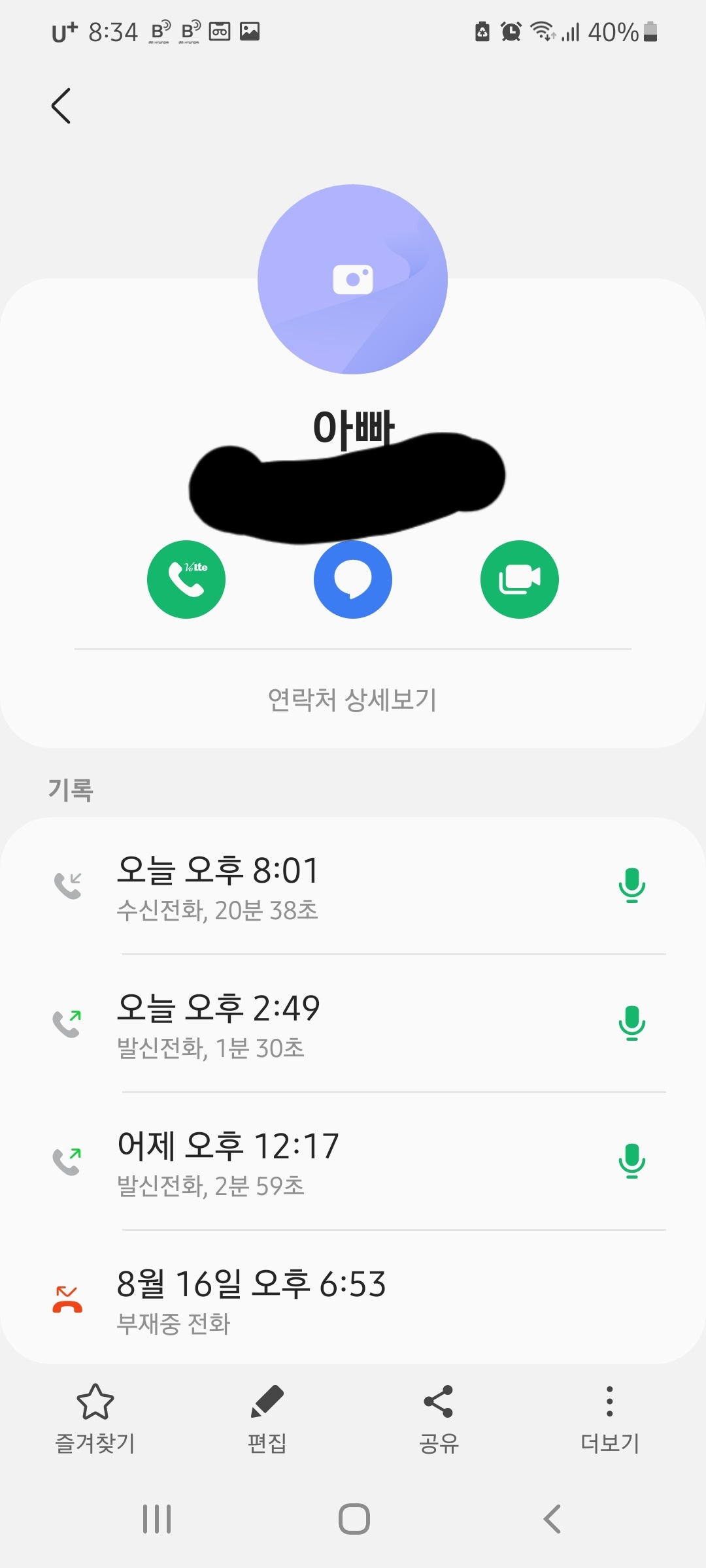Screen dimensions: 706x1568
Task: Play the recording for the 오후 8:01 call
Action: pos(632,886)
